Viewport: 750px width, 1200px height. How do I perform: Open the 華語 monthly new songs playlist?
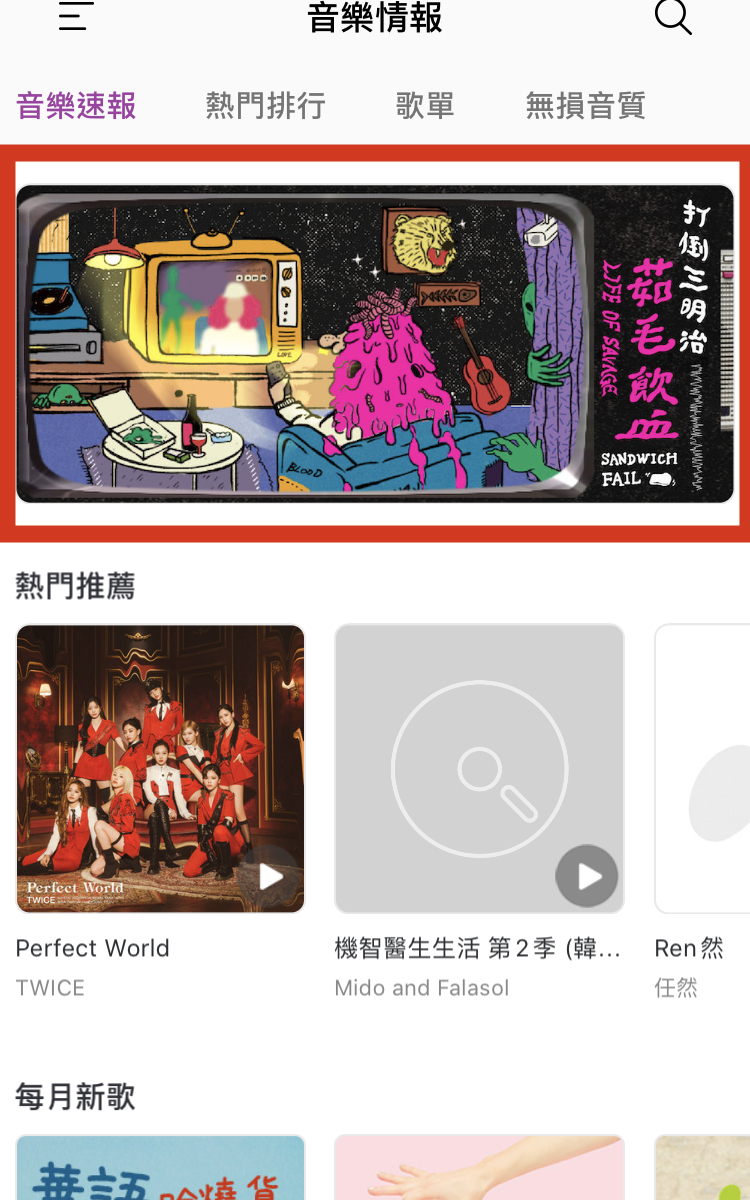point(160,1168)
